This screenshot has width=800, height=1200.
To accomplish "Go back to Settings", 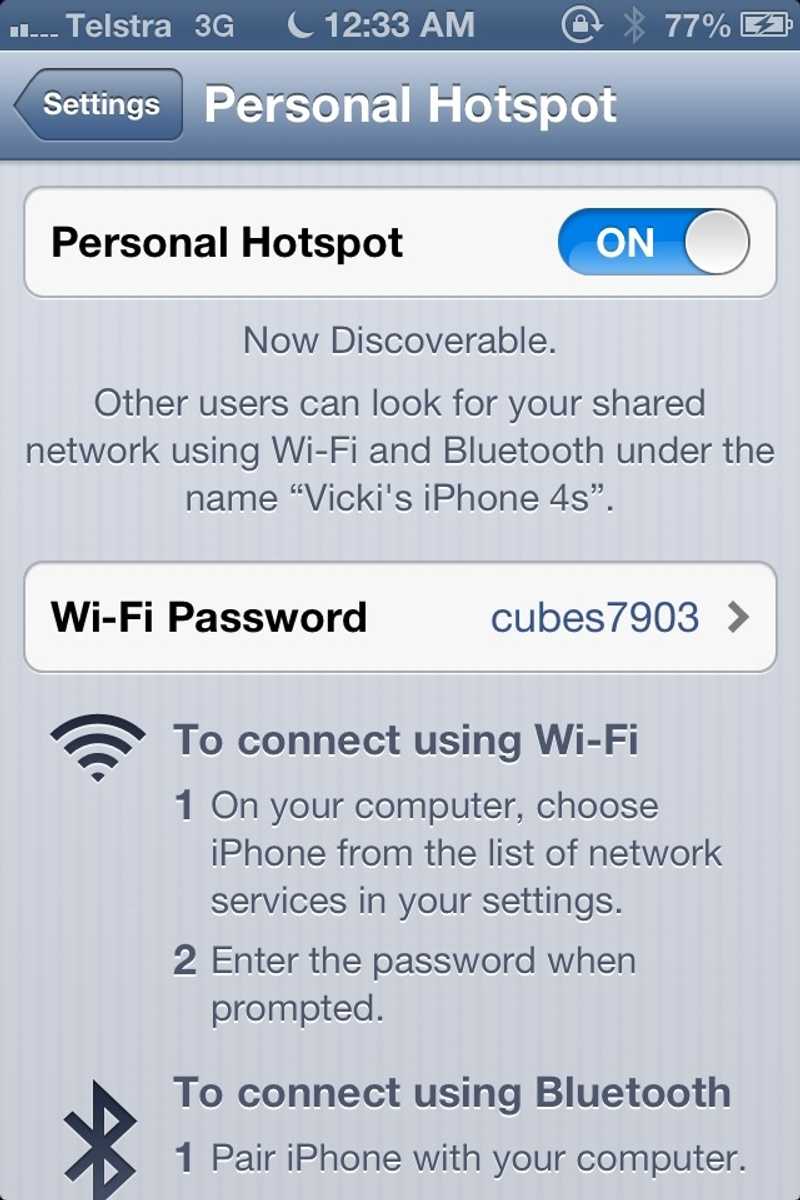I will pos(100,105).
